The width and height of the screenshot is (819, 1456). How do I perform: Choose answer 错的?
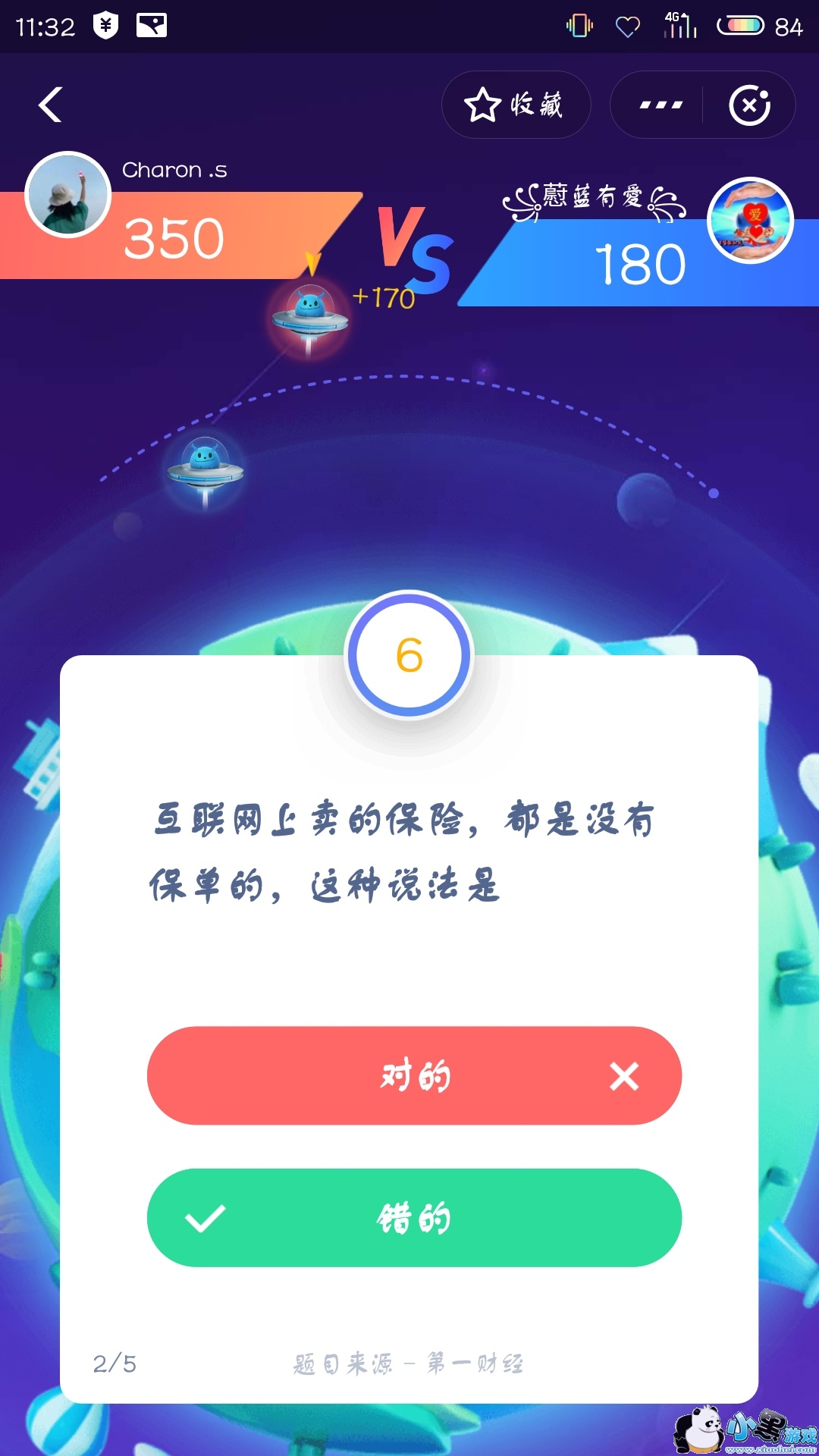[x=414, y=1218]
